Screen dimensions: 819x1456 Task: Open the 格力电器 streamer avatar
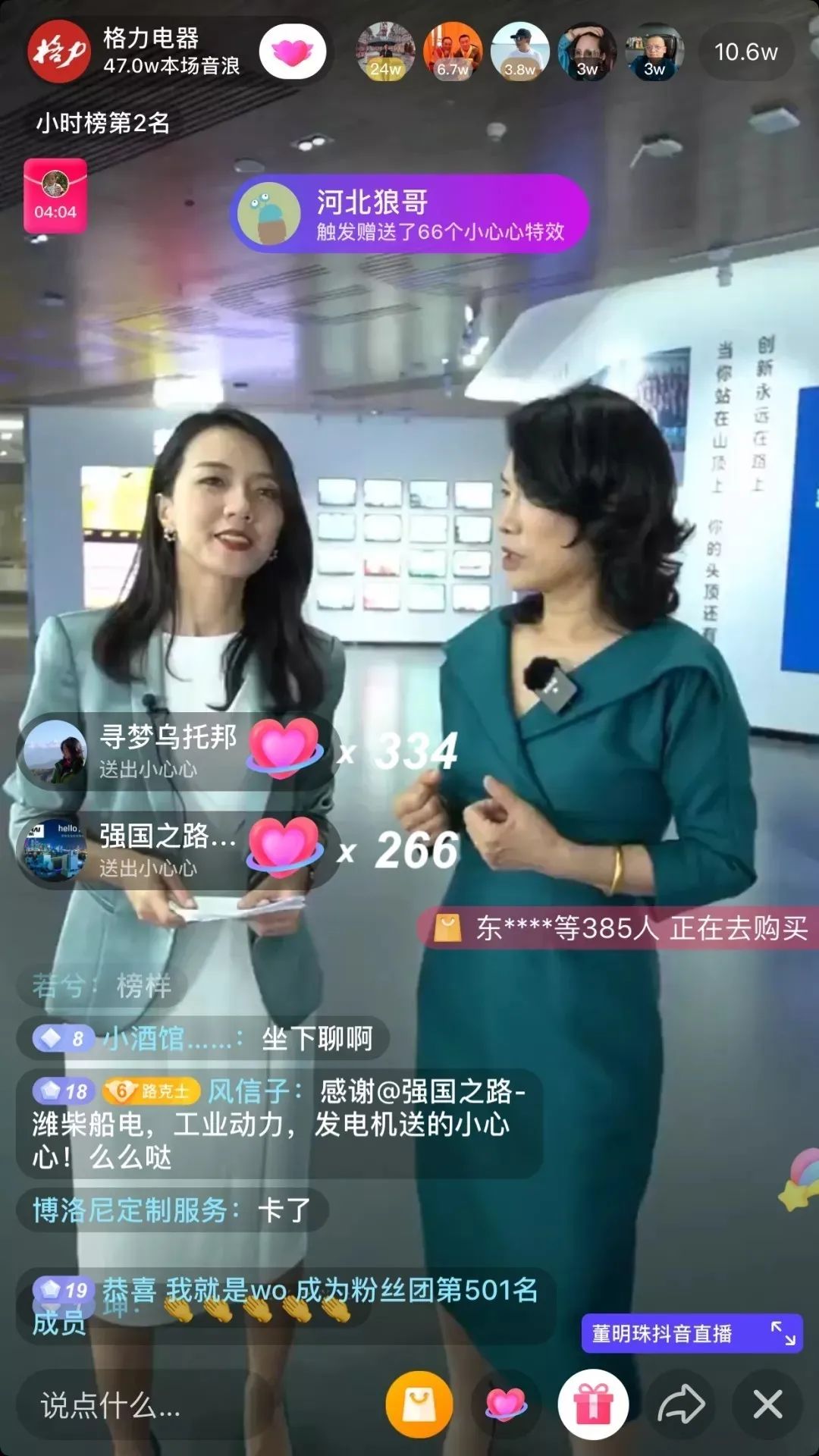pos(61,53)
